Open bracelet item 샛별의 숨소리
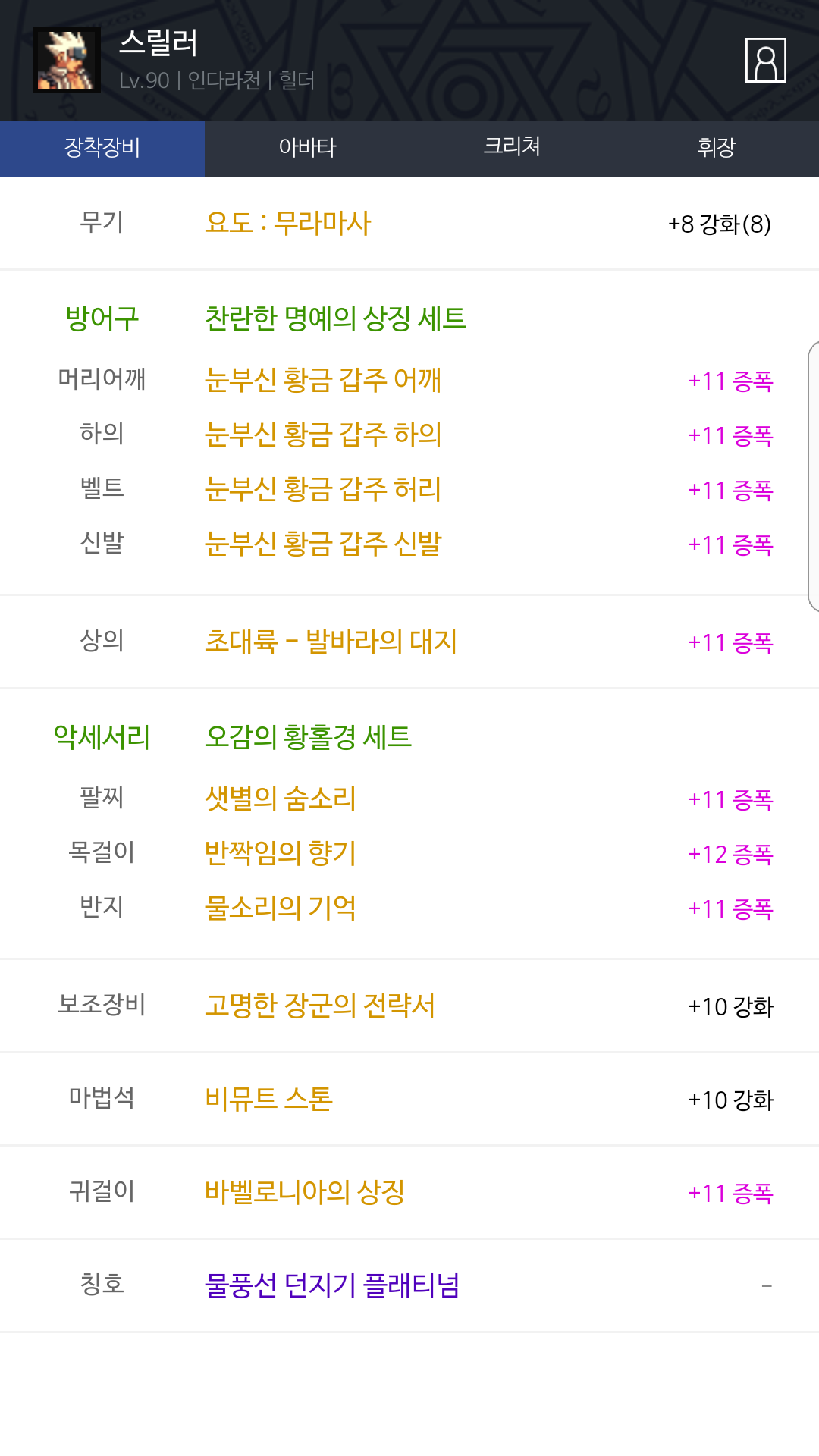 pos(281,799)
